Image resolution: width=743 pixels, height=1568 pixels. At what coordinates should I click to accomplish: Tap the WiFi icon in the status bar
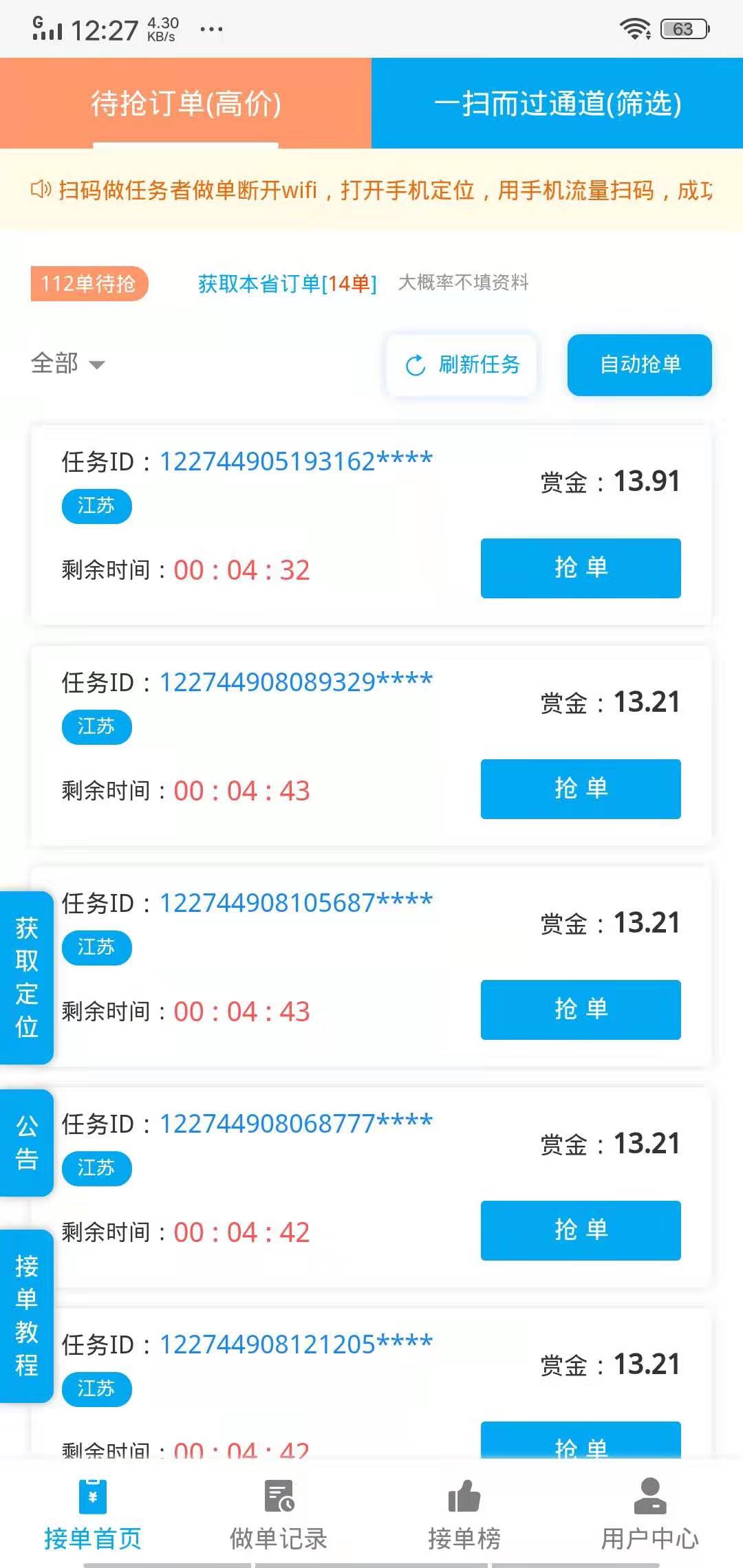(634, 28)
